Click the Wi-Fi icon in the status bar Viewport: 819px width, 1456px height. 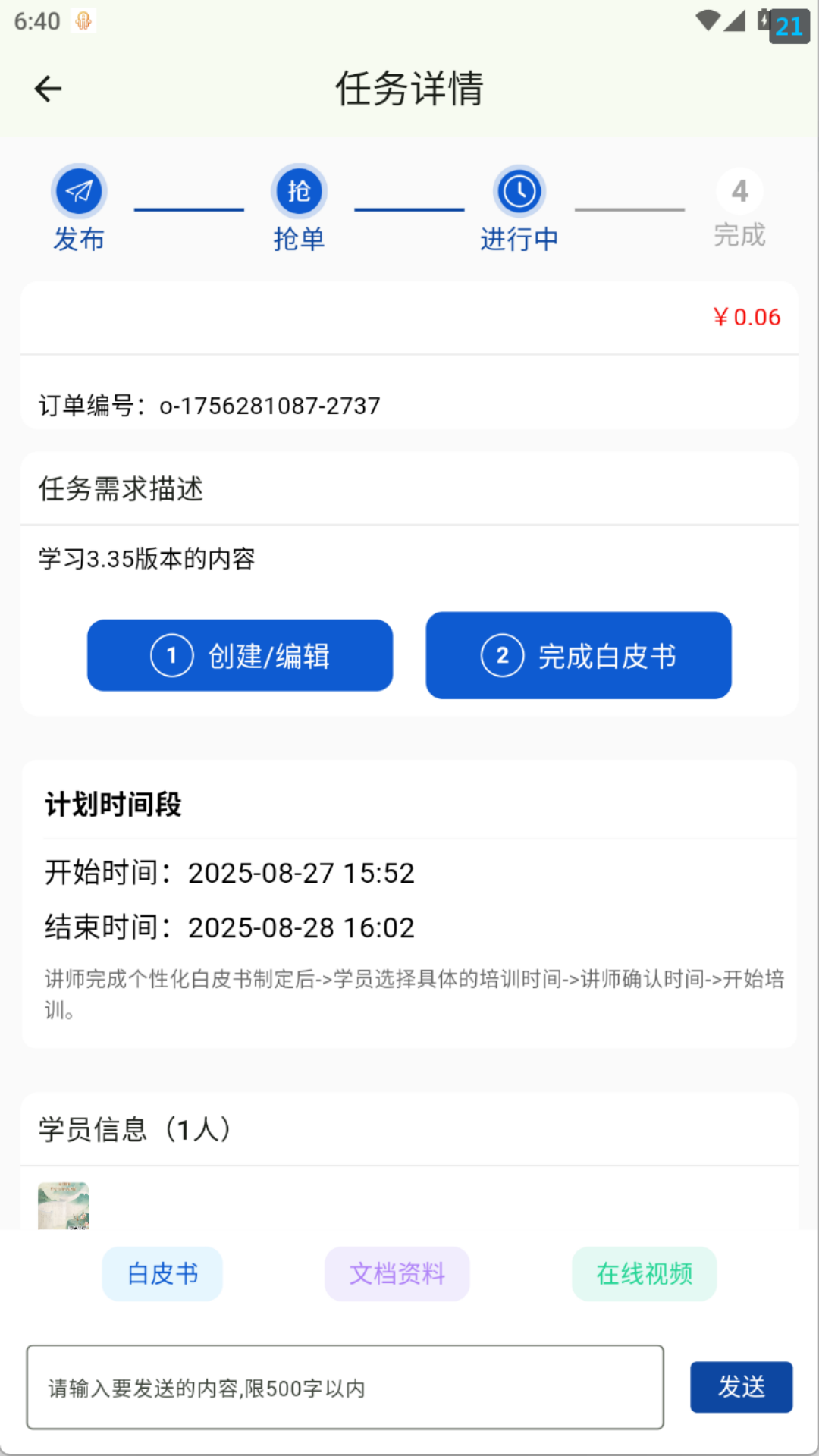709,21
